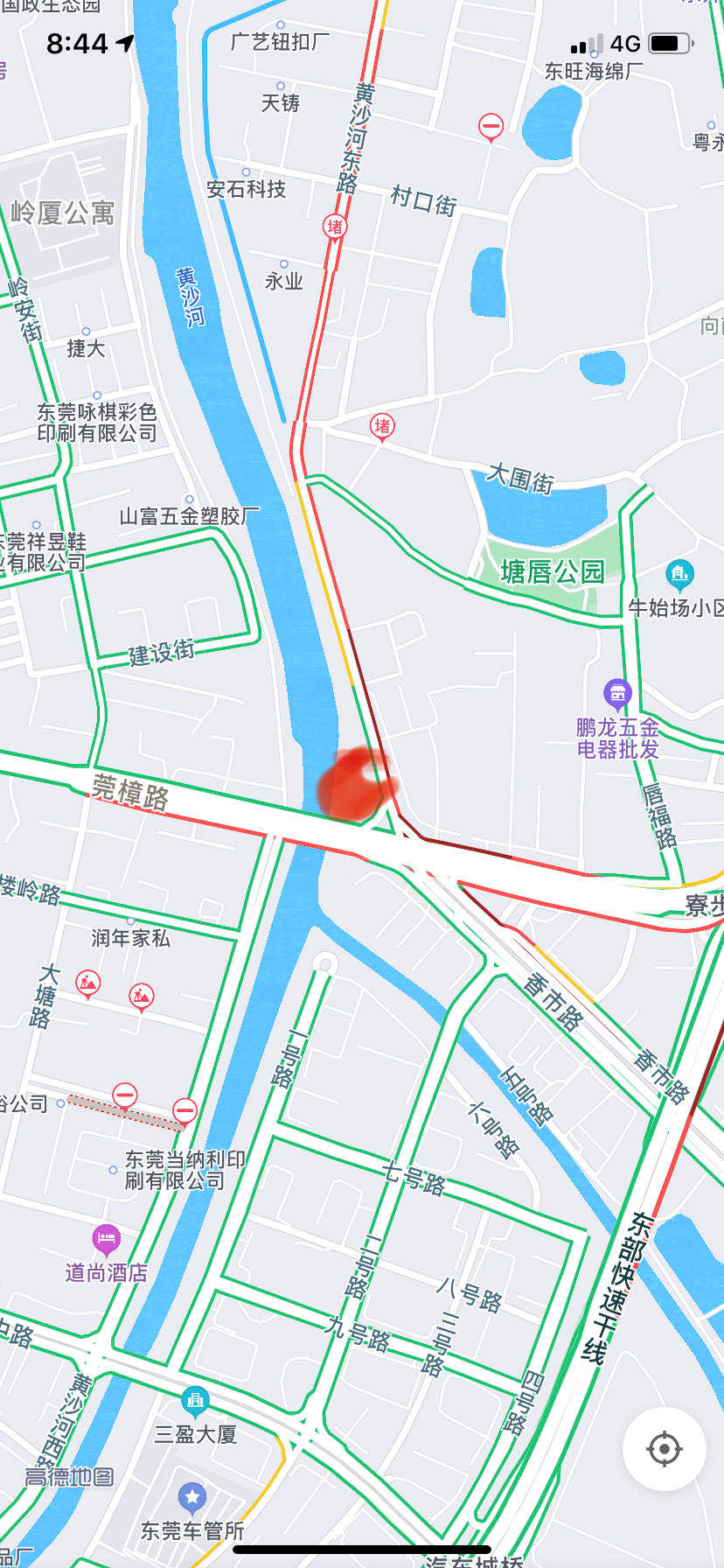Viewport: 724px width, 1568px height.
Task: Select the 塘唇公园 park label
Action: (552, 571)
